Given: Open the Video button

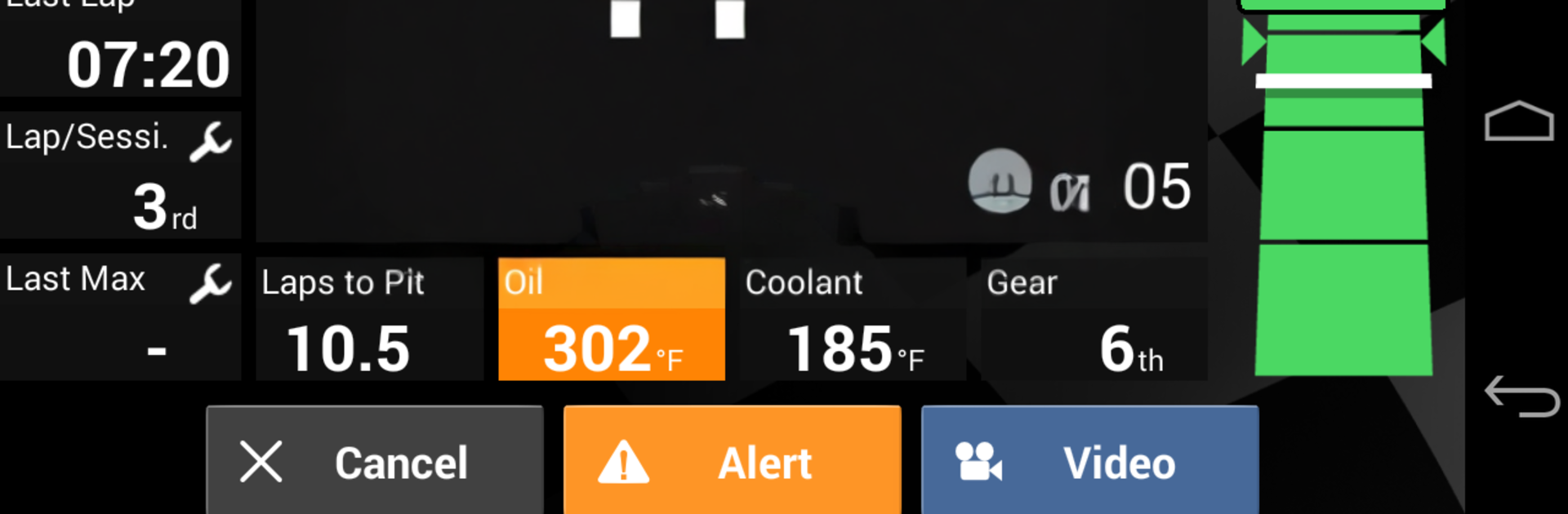Looking at the screenshot, I should pyautogui.click(x=1089, y=461).
